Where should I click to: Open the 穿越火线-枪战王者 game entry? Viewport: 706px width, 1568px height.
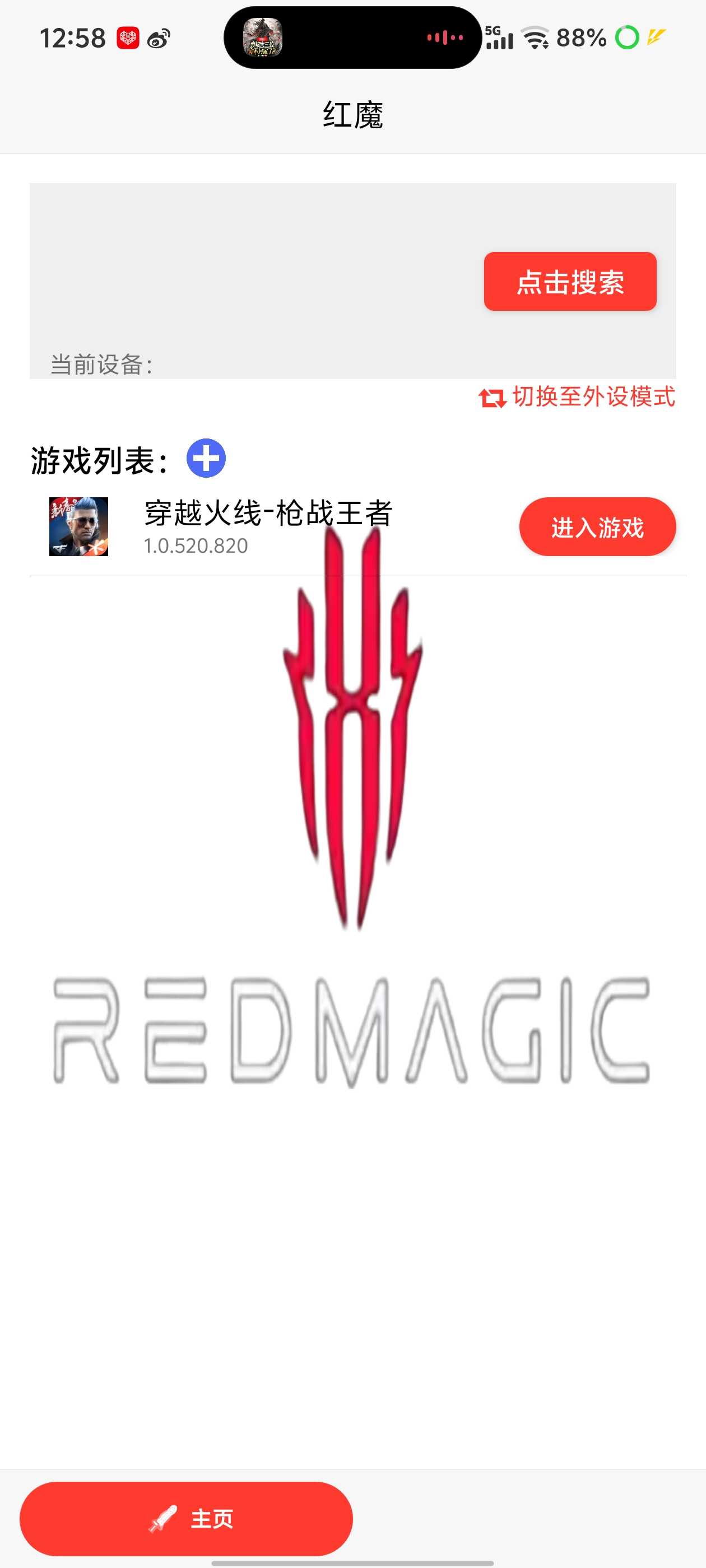268,525
